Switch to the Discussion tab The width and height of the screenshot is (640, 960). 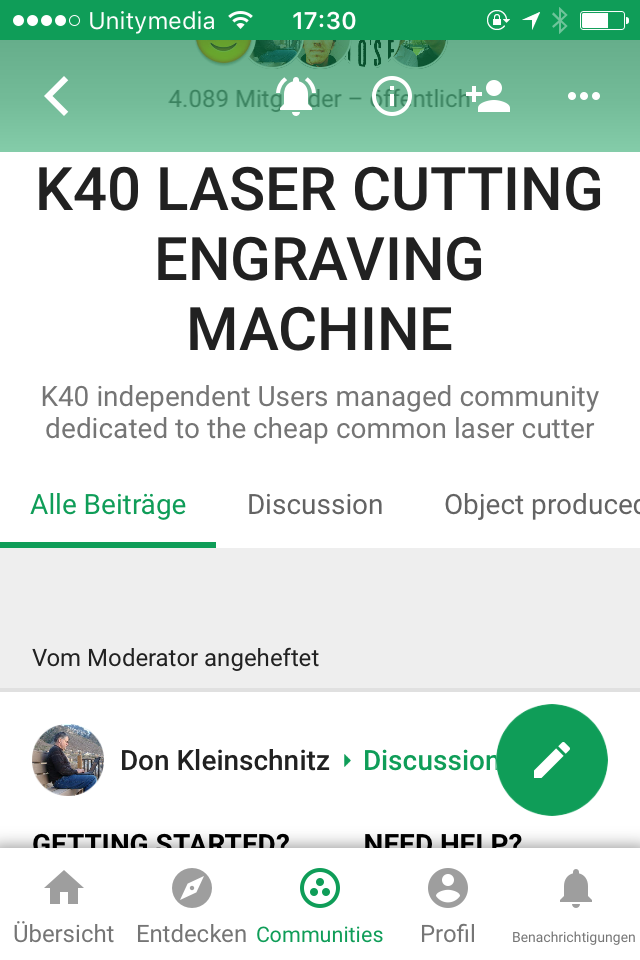315,505
